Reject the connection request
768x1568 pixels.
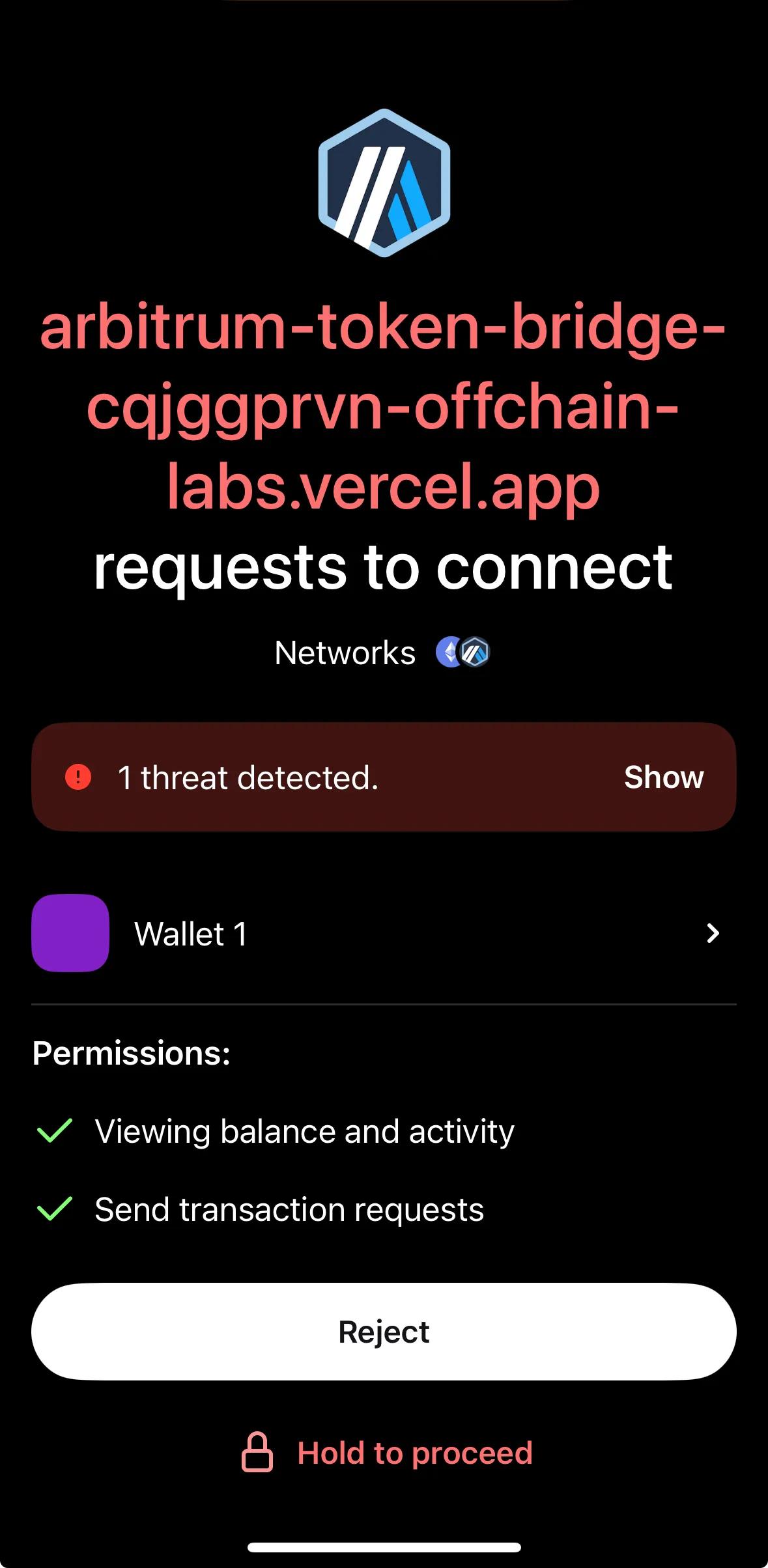[x=384, y=1332]
